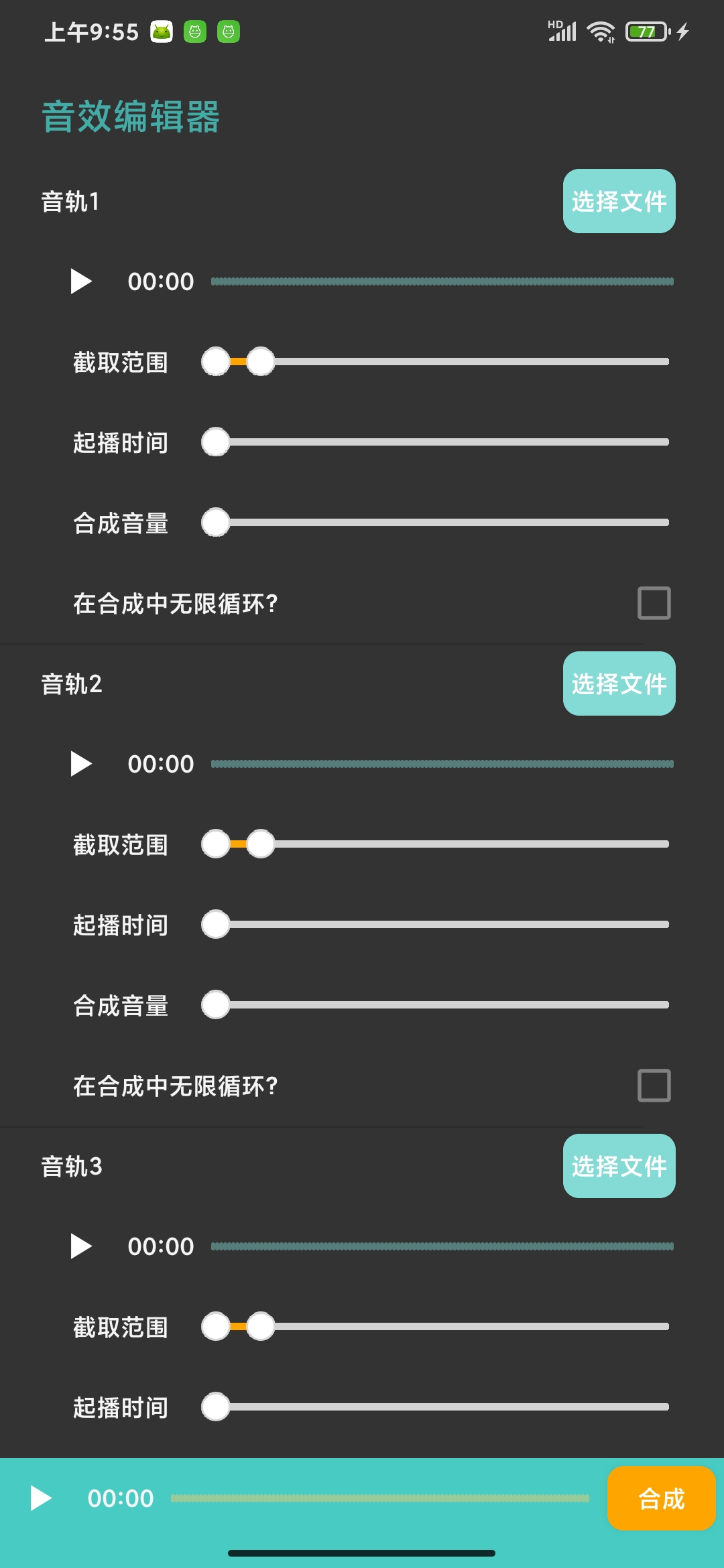
Task: Start the 合成 audio mix
Action: click(x=661, y=1498)
